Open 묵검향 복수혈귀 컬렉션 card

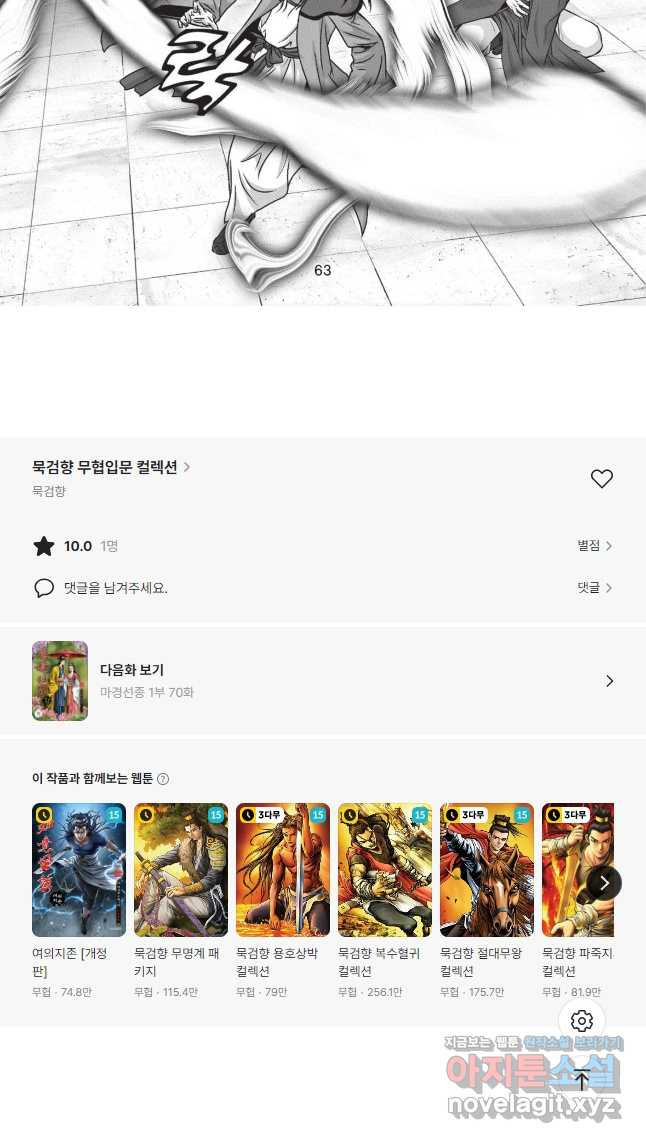pos(385,870)
